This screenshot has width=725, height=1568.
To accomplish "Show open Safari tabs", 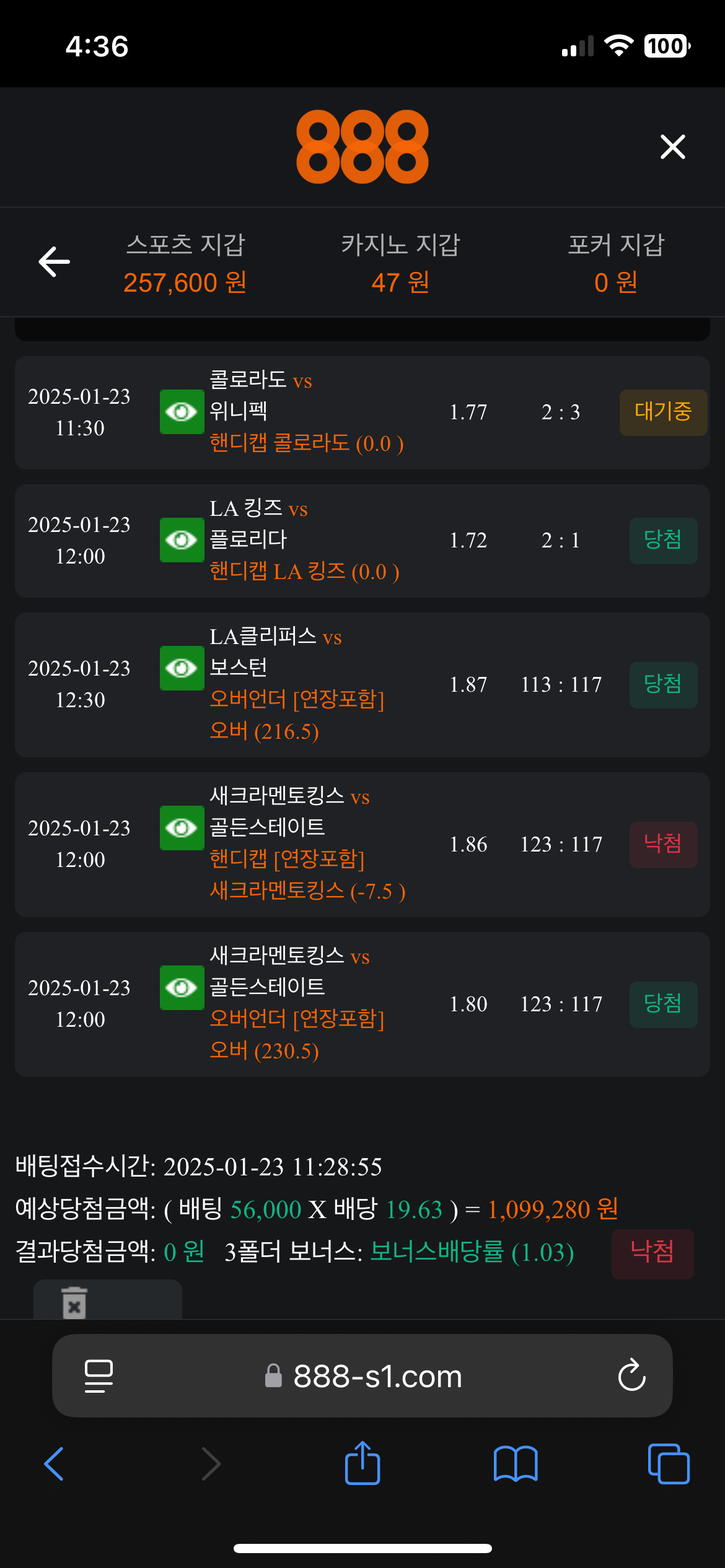I will click(x=668, y=1464).
